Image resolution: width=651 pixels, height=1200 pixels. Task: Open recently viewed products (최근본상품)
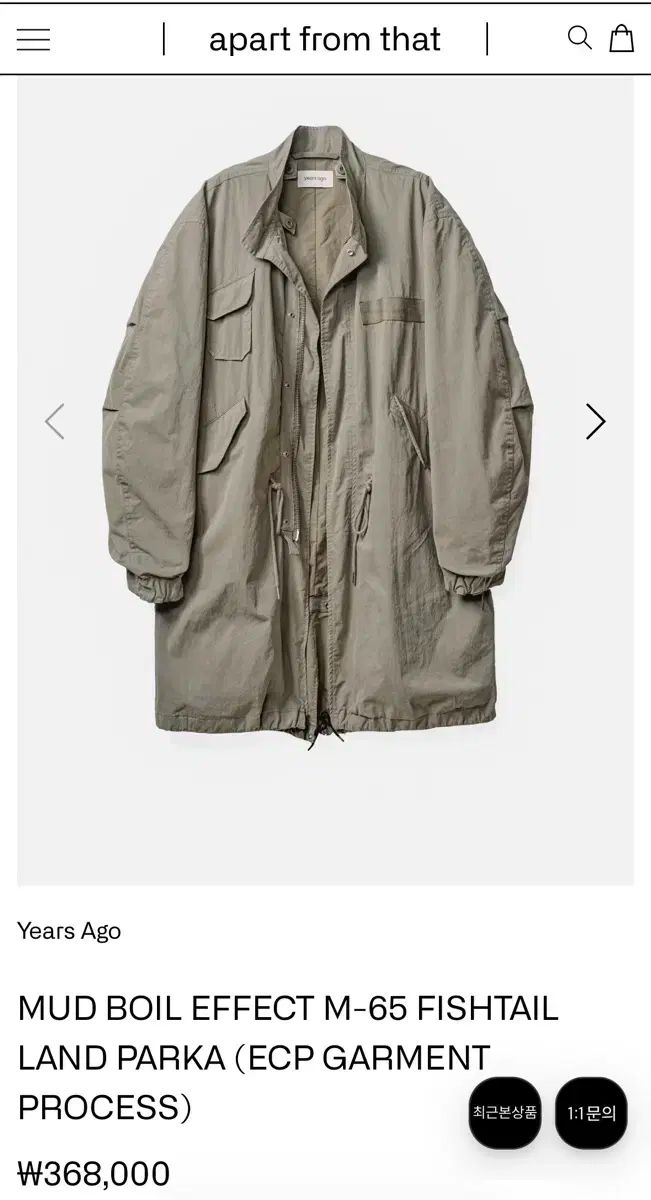click(505, 1113)
